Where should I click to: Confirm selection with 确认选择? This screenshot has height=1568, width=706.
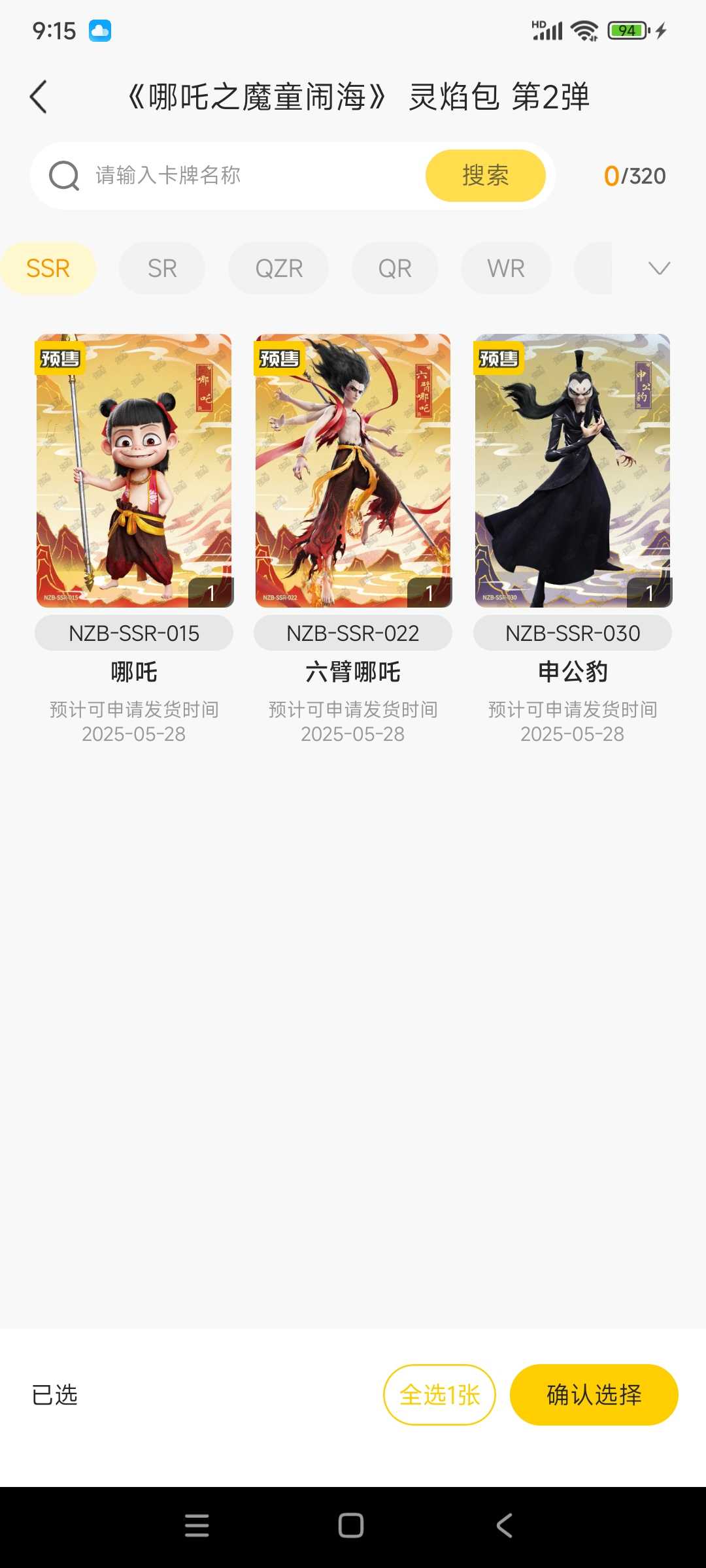coord(594,1395)
